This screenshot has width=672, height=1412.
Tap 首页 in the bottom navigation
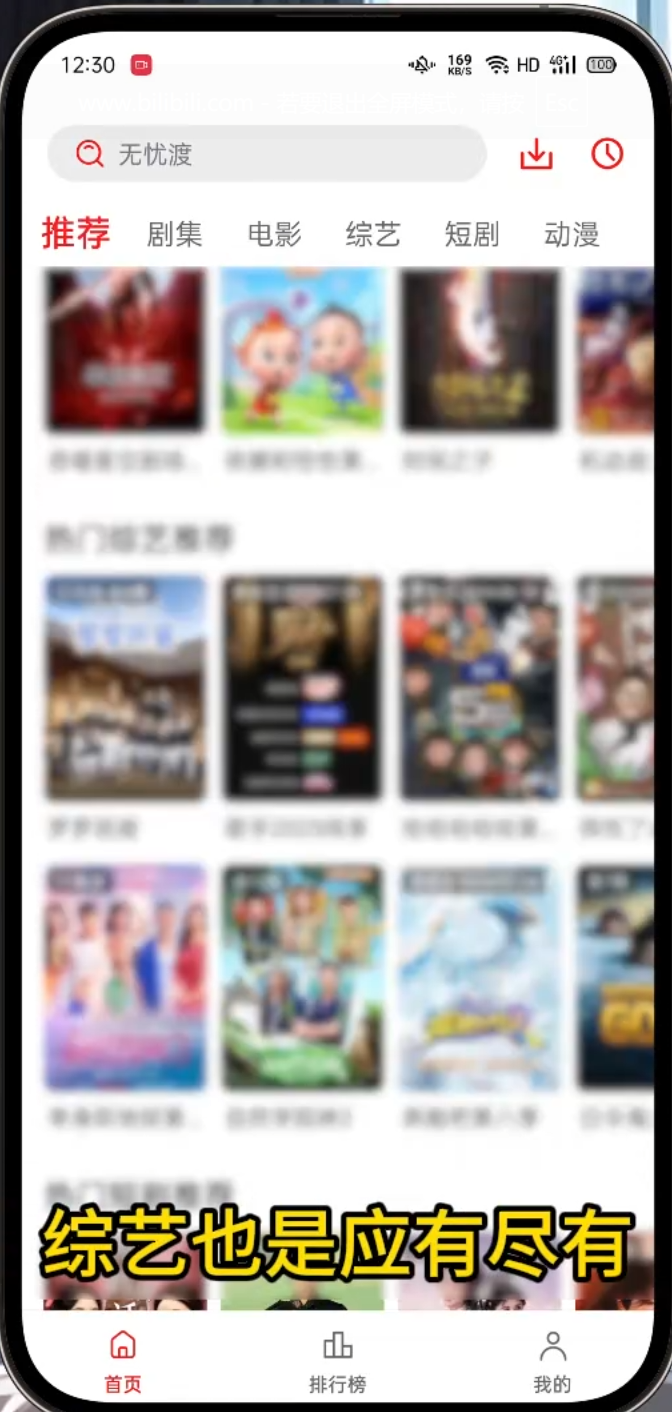(123, 1360)
